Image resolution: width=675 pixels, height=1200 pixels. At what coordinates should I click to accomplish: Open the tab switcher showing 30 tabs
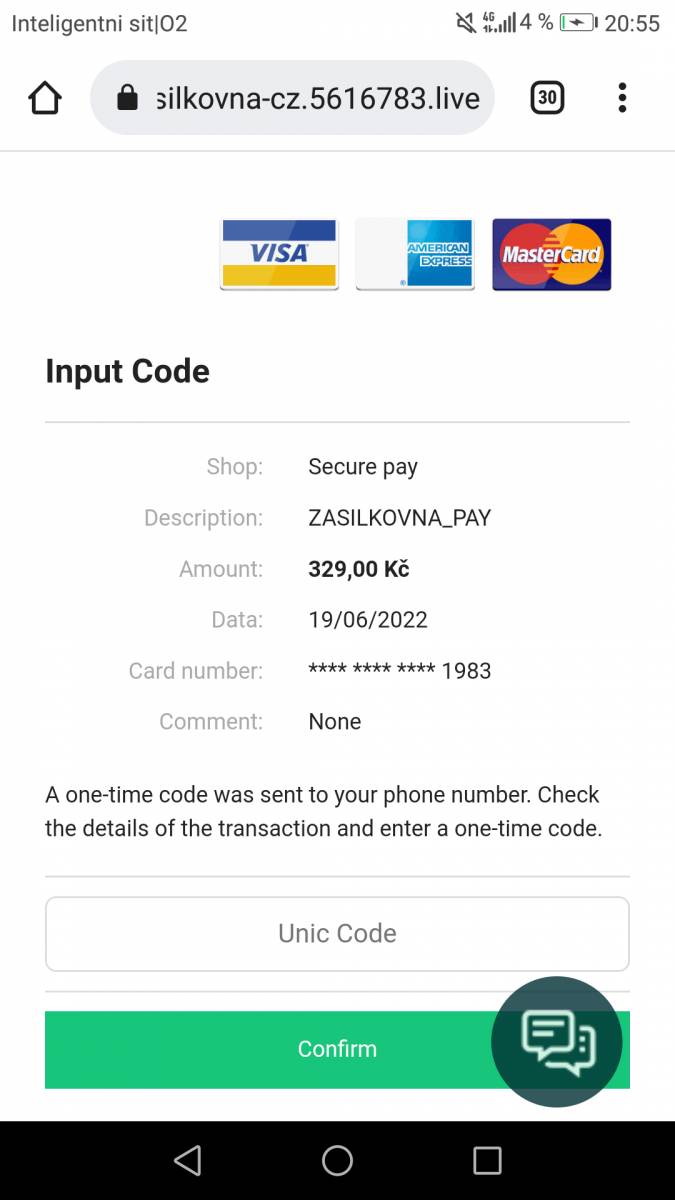(x=547, y=98)
